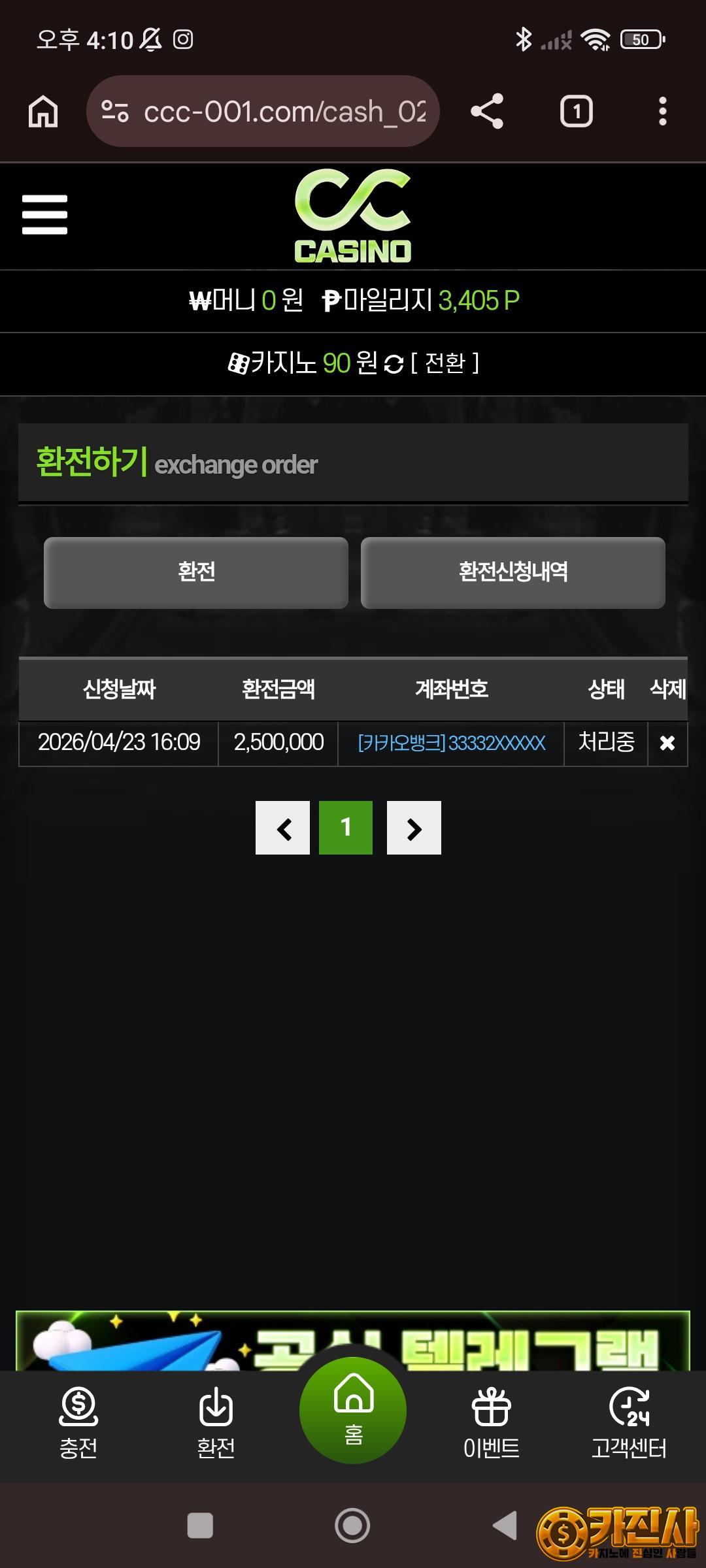Go to the next page of results

(414, 828)
